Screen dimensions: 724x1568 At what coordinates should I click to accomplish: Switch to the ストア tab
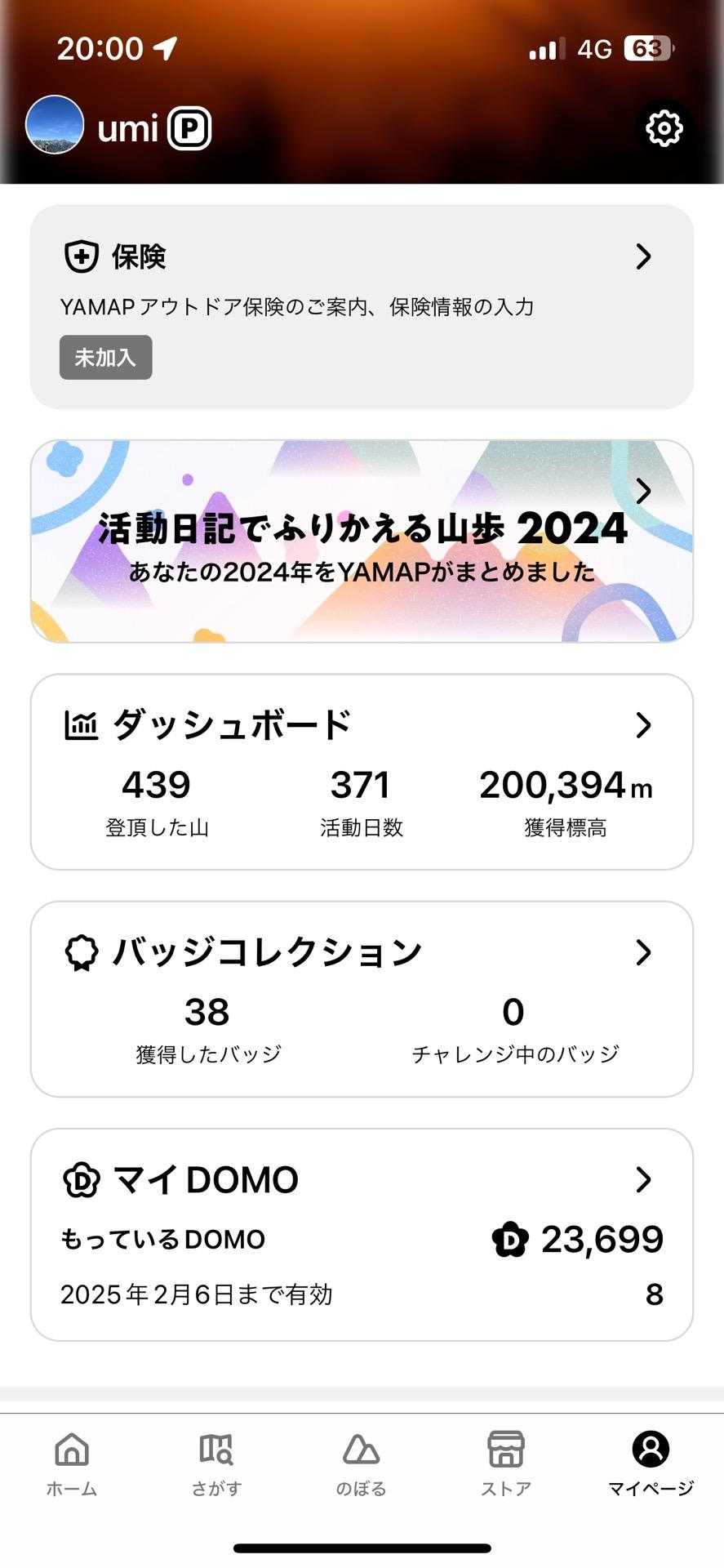pyautogui.click(x=506, y=1464)
